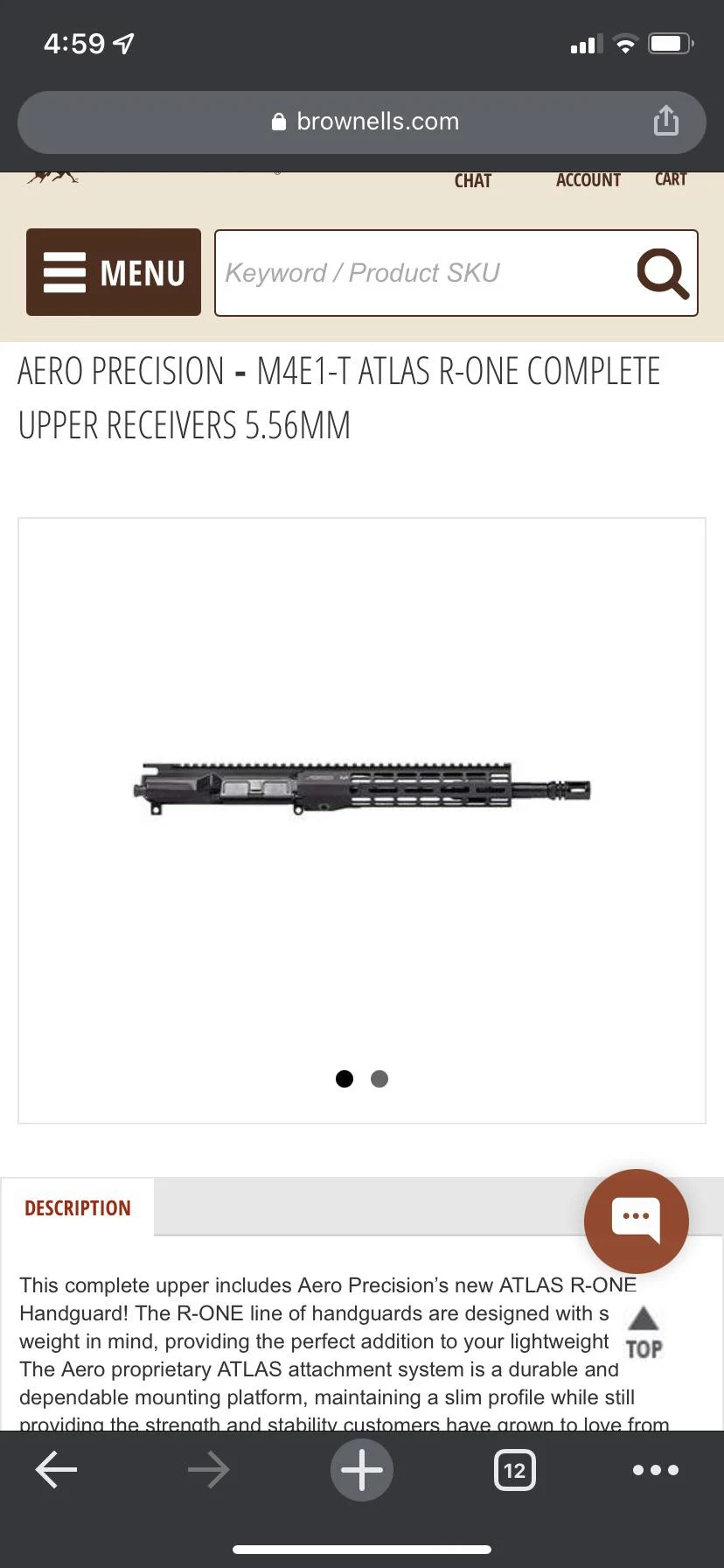Tap the CART link
The image size is (724, 1568).
[x=671, y=178]
